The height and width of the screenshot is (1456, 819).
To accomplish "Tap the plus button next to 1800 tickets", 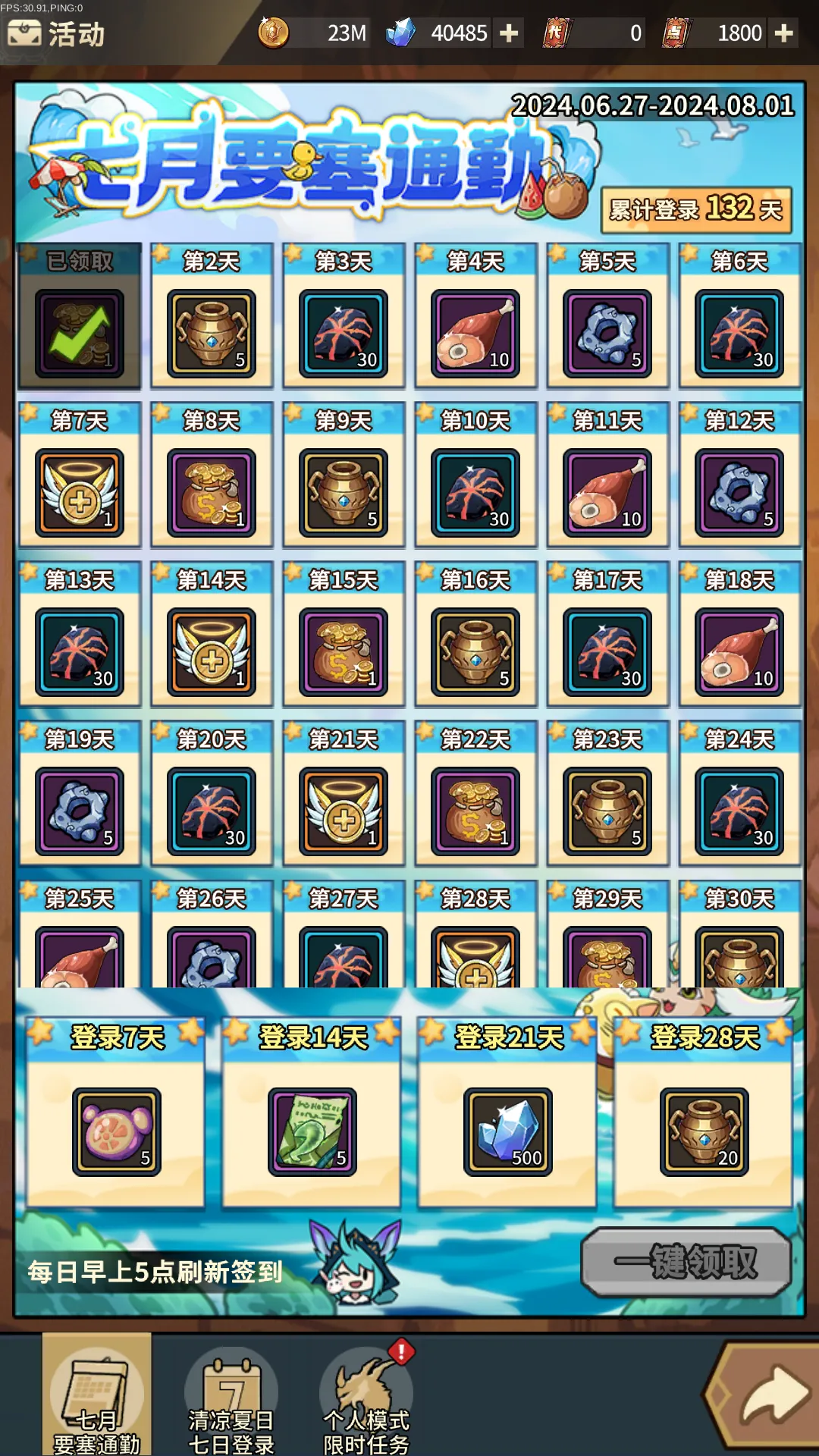I will pyautogui.click(x=783, y=33).
